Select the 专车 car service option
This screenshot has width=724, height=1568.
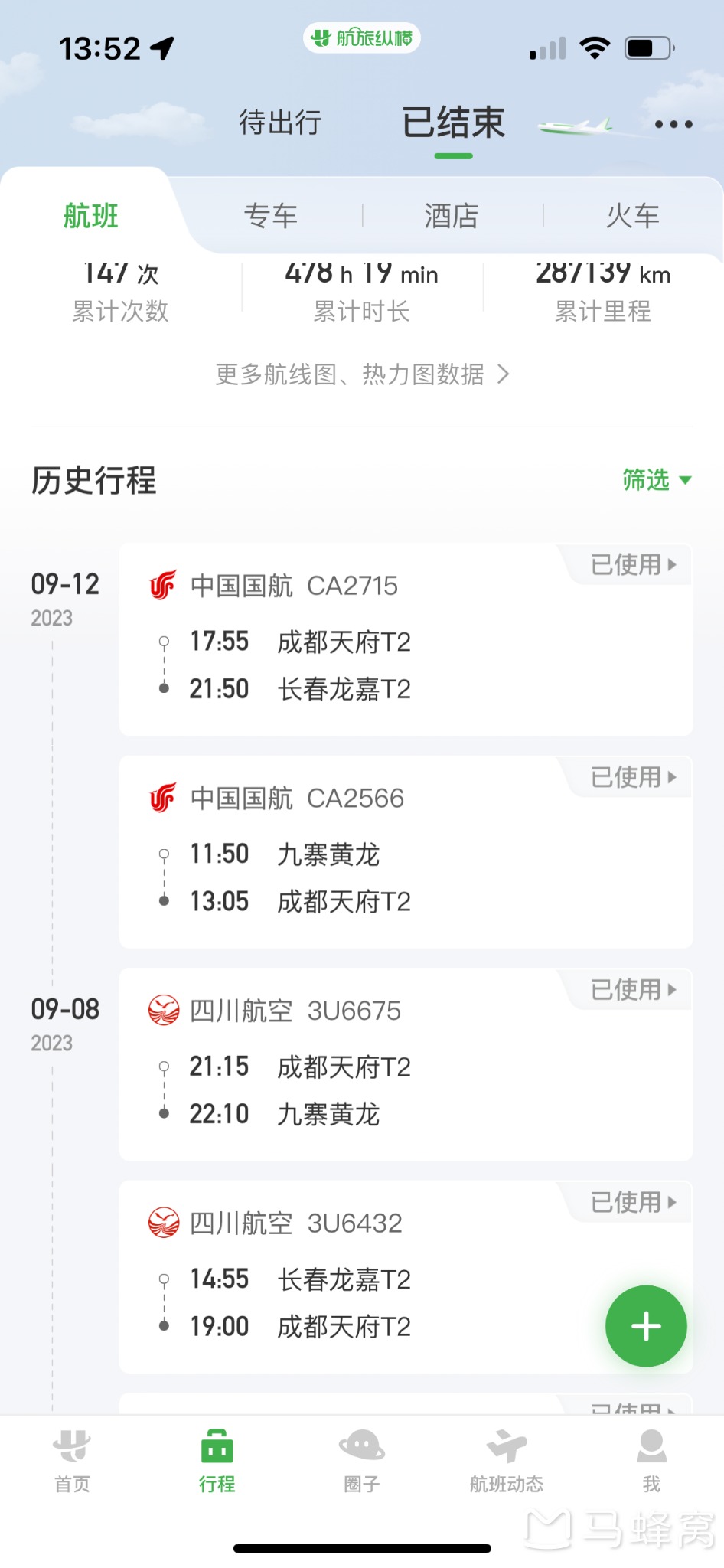(x=272, y=215)
